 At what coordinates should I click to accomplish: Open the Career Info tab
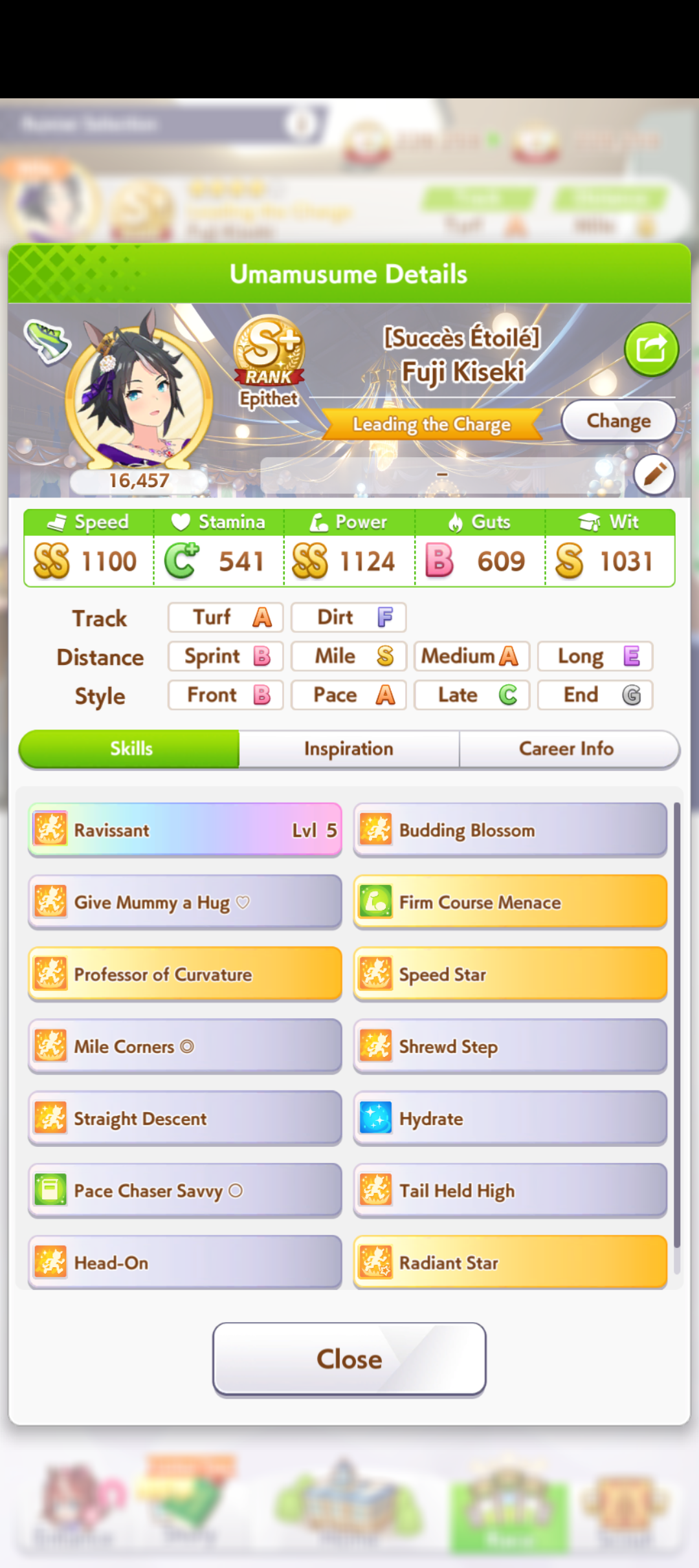(567, 749)
